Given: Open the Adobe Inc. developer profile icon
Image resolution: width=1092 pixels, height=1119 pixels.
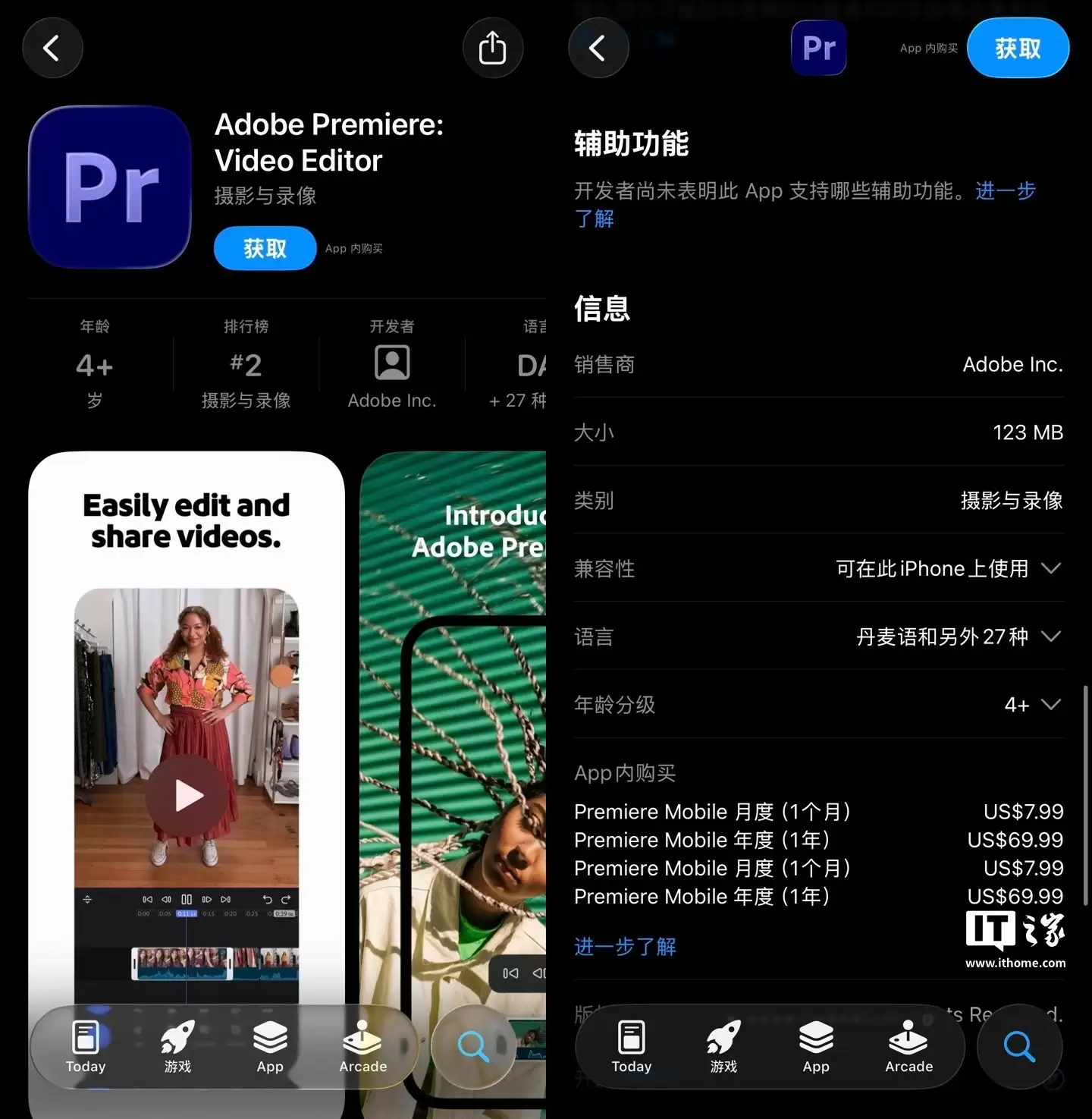Looking at the screenshot, I should tap(391, 362).
